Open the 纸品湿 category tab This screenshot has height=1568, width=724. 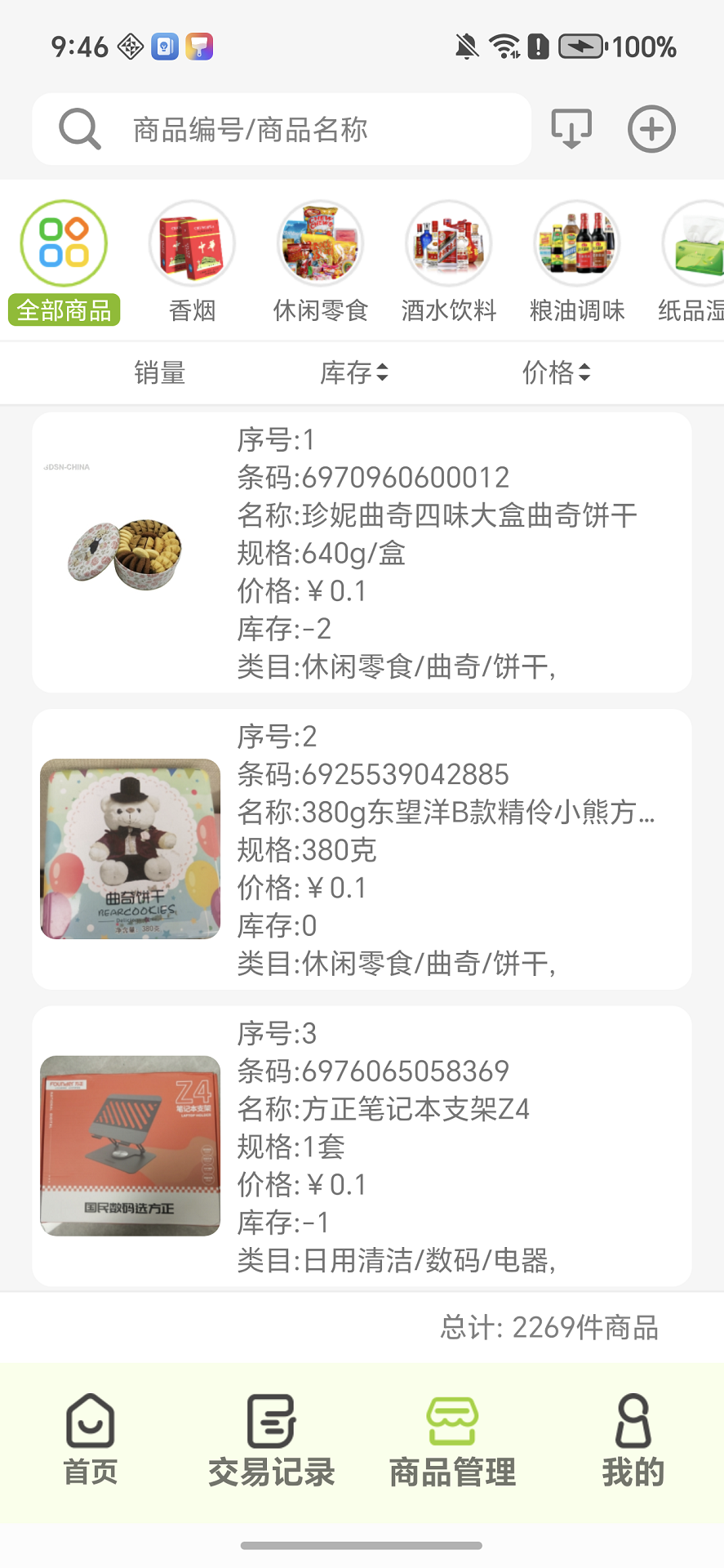click(699, 243)
